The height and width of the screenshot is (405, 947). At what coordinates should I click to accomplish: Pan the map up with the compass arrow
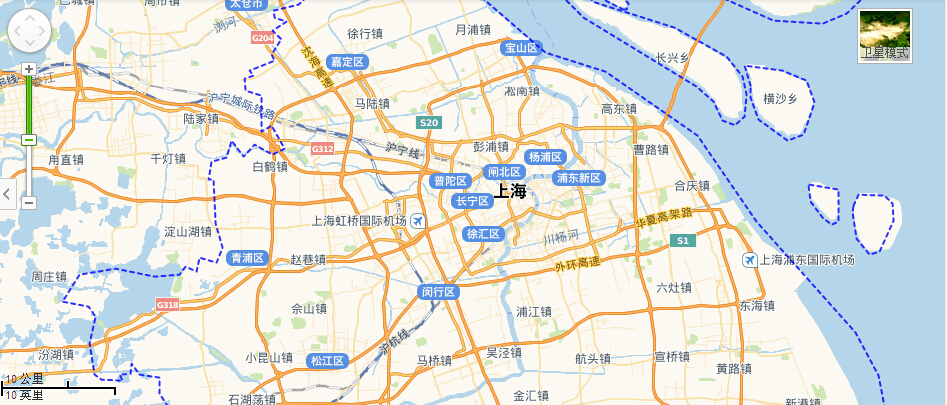point(28,18)
